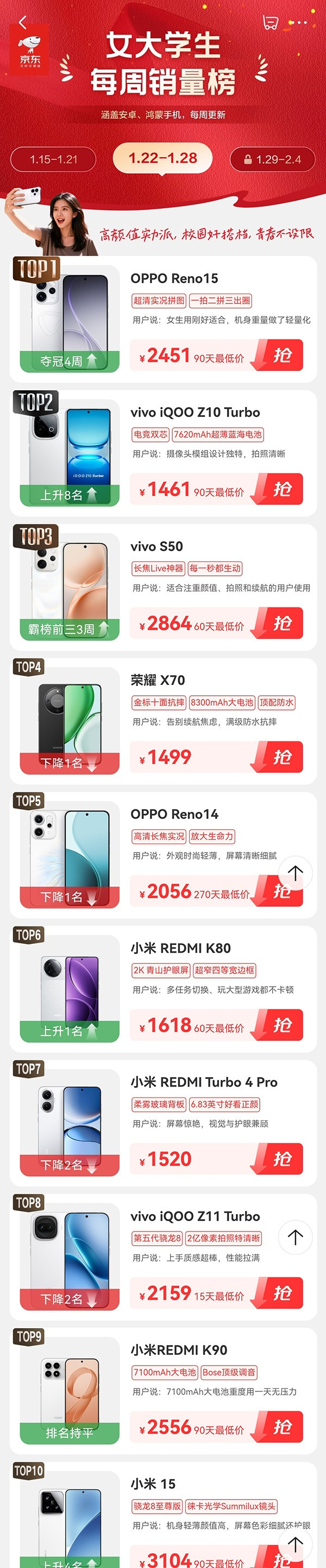
Task: Open the three-dot overflow menu
Action: (x=298, y=22)
